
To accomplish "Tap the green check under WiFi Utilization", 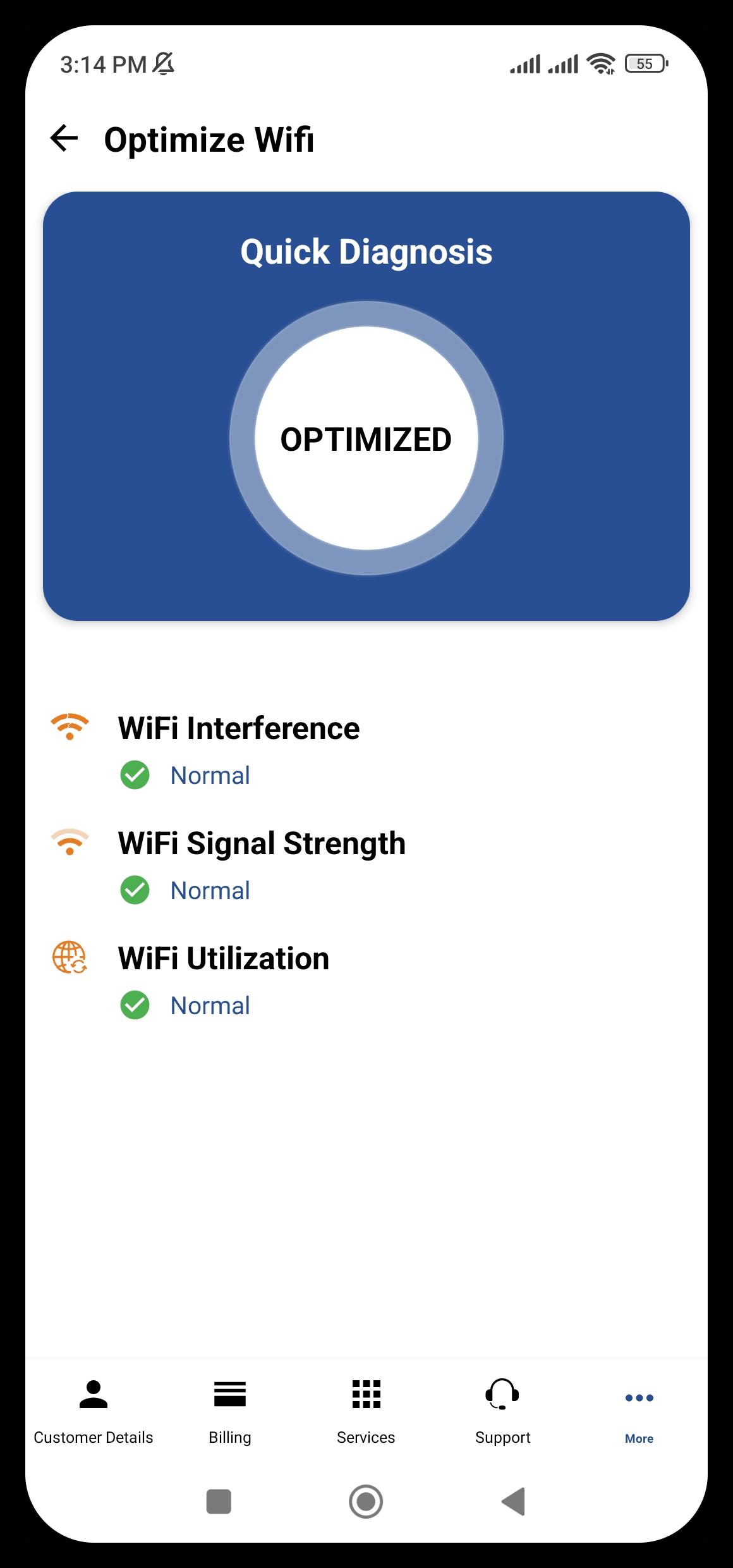I will pos(136,1005).
